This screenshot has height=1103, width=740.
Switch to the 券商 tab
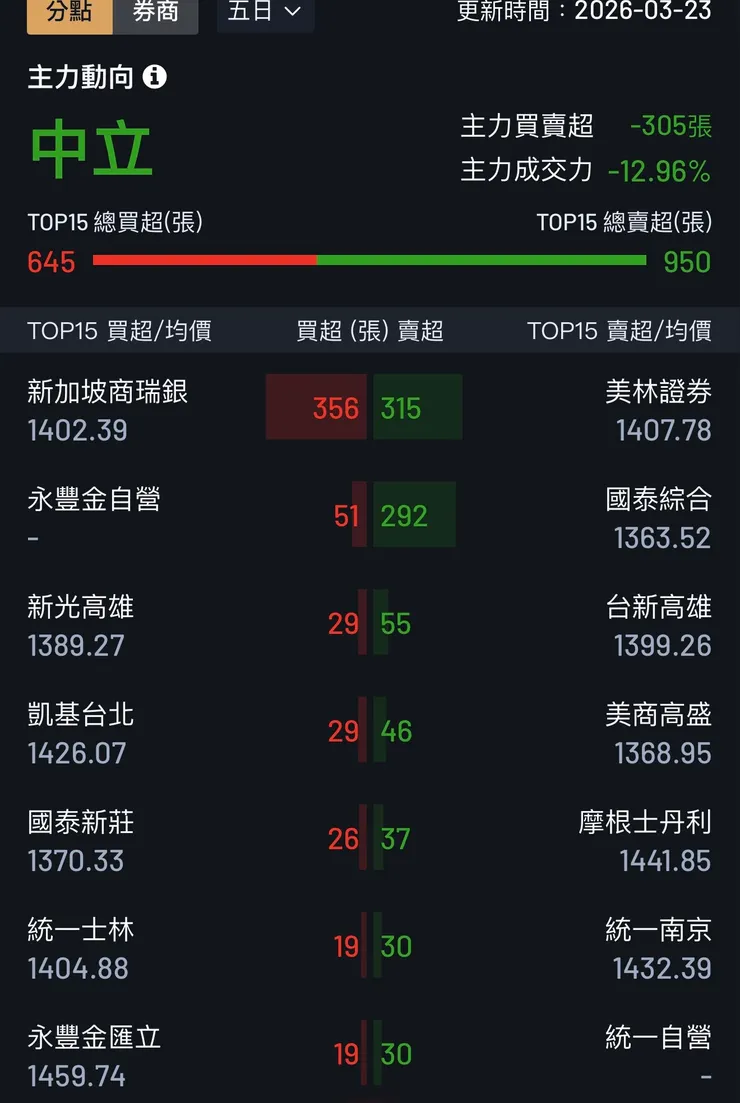pos(155,12)
